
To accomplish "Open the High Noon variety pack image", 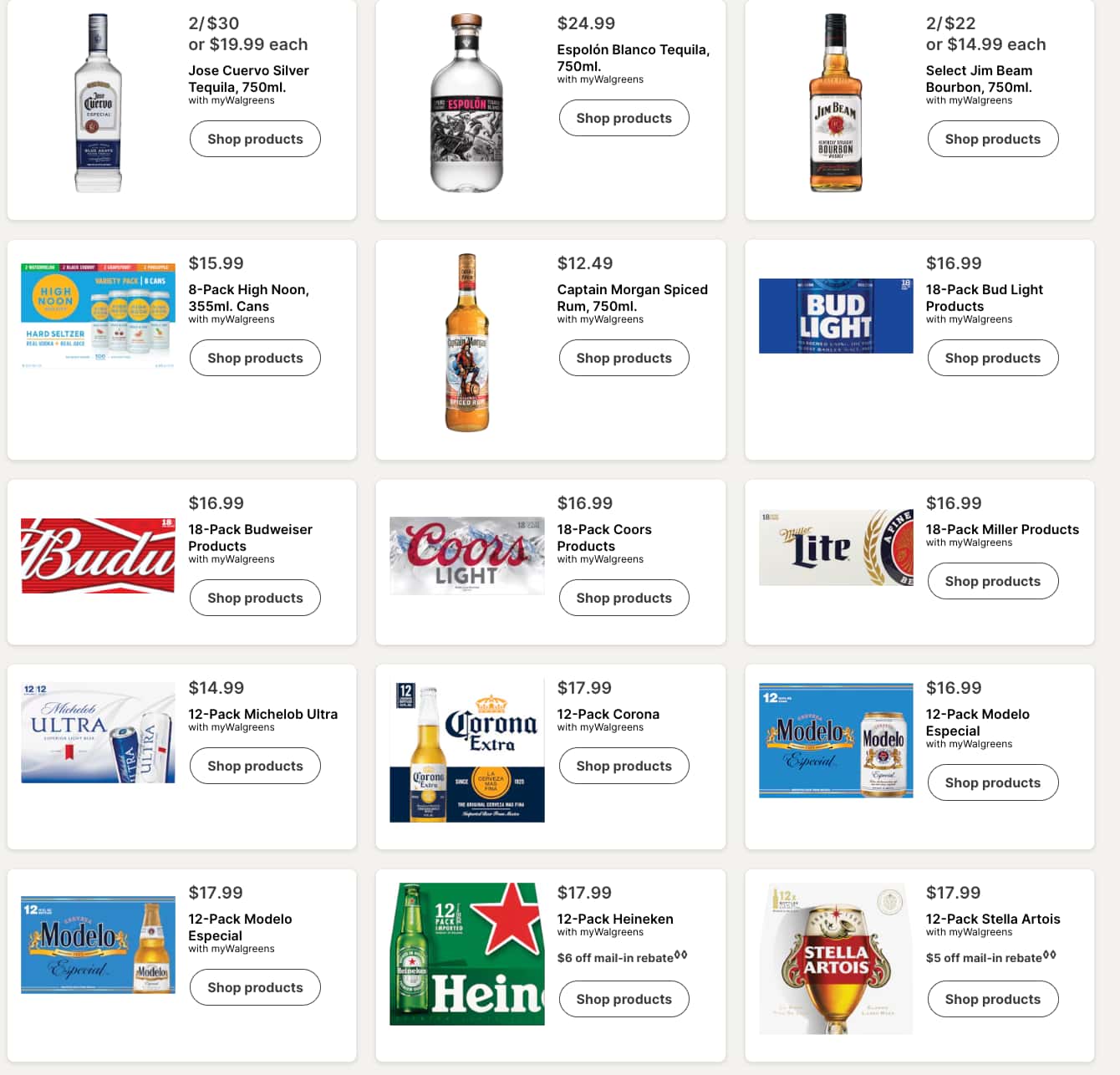I will [98, 316].
